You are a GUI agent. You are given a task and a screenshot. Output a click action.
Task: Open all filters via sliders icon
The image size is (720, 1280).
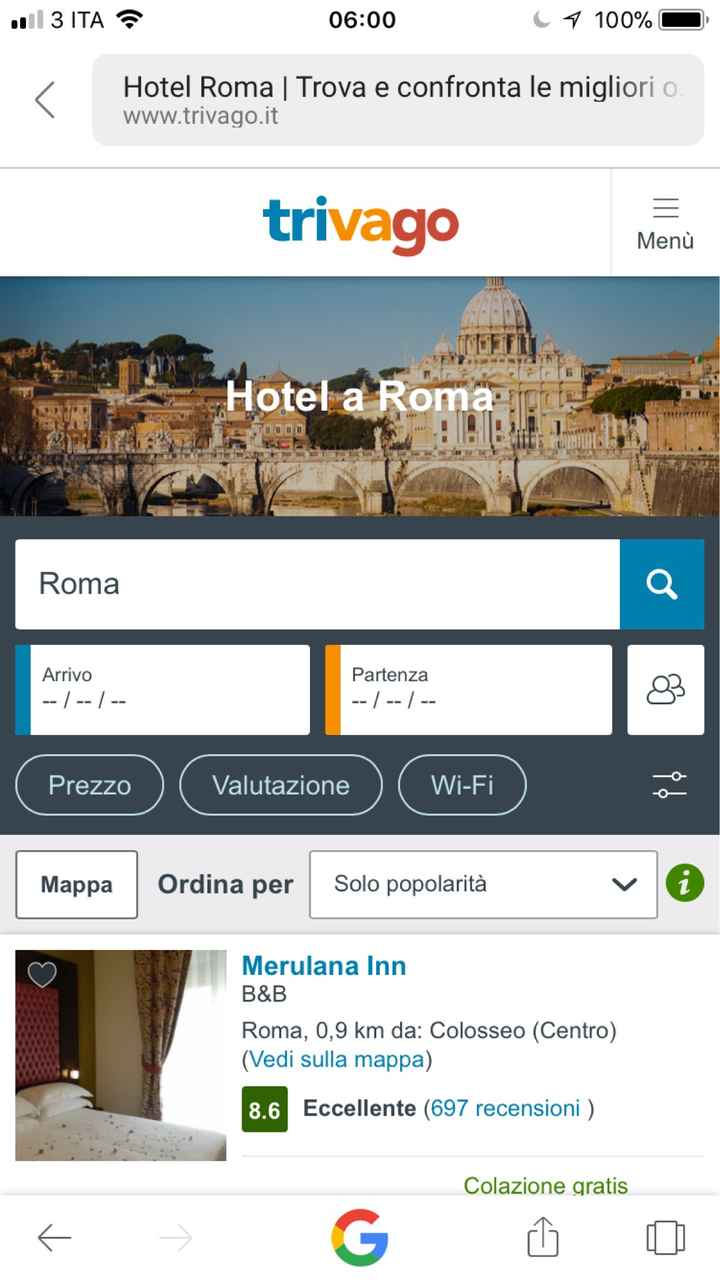669,785
